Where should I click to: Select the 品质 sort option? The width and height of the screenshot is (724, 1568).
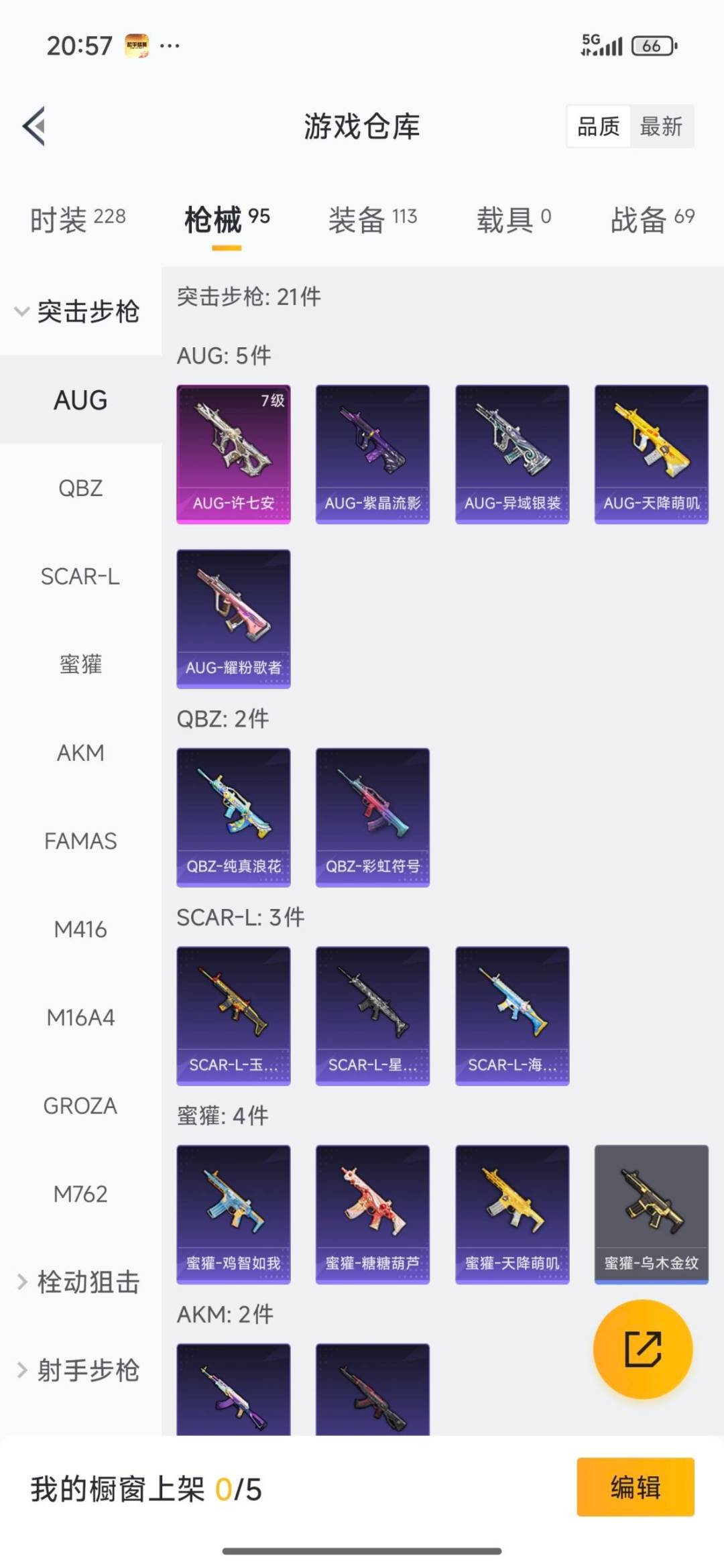(x=598, y=126)
